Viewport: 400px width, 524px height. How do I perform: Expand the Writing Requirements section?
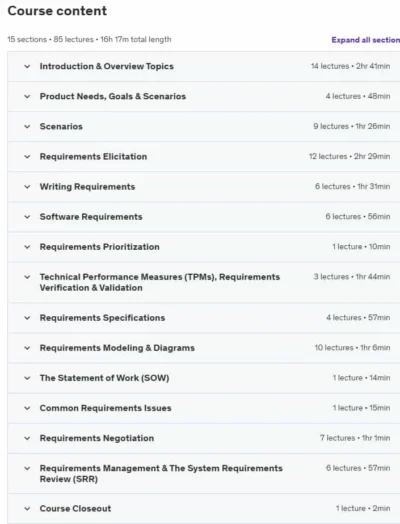tap(204, 186)
